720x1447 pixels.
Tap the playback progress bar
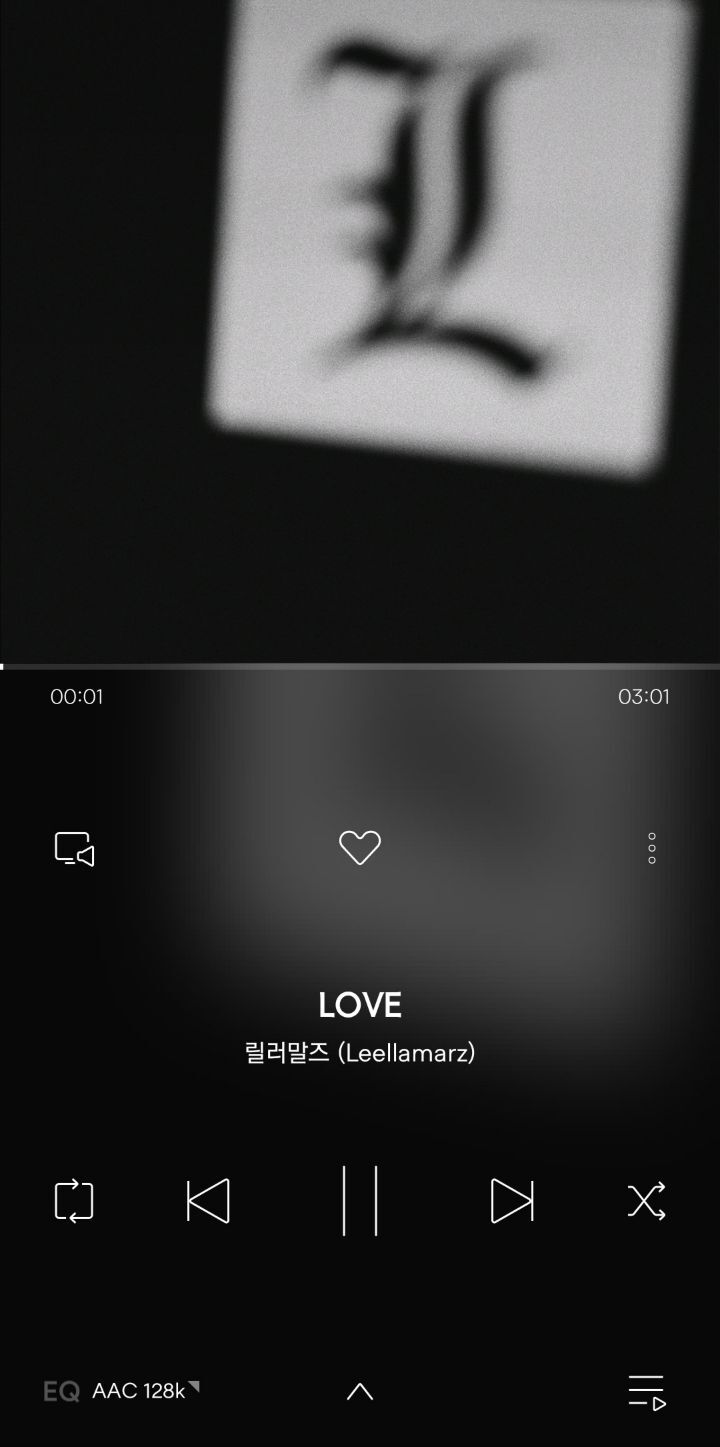pos(360,665)
